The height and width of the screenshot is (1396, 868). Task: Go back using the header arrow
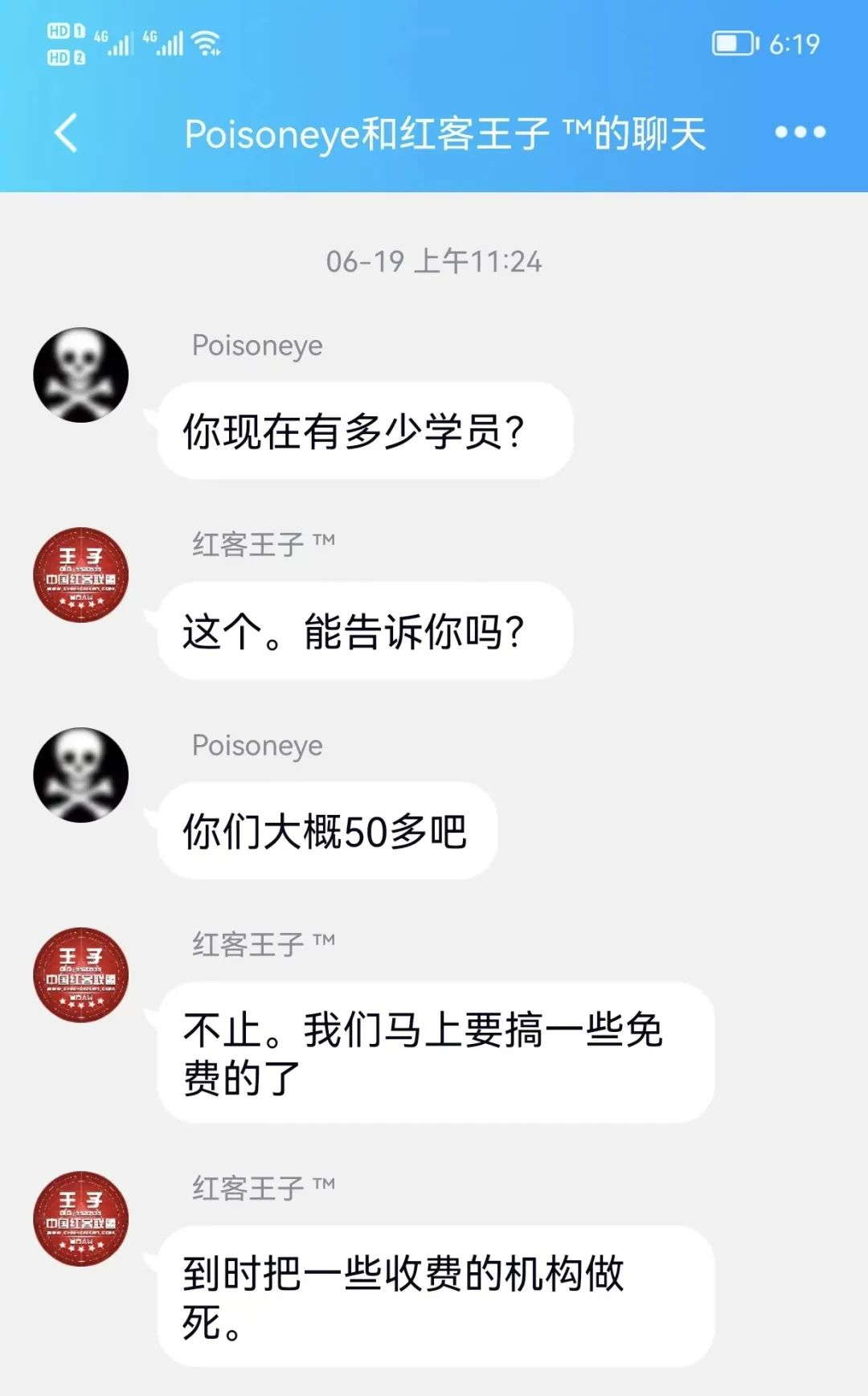click(67, 133)
